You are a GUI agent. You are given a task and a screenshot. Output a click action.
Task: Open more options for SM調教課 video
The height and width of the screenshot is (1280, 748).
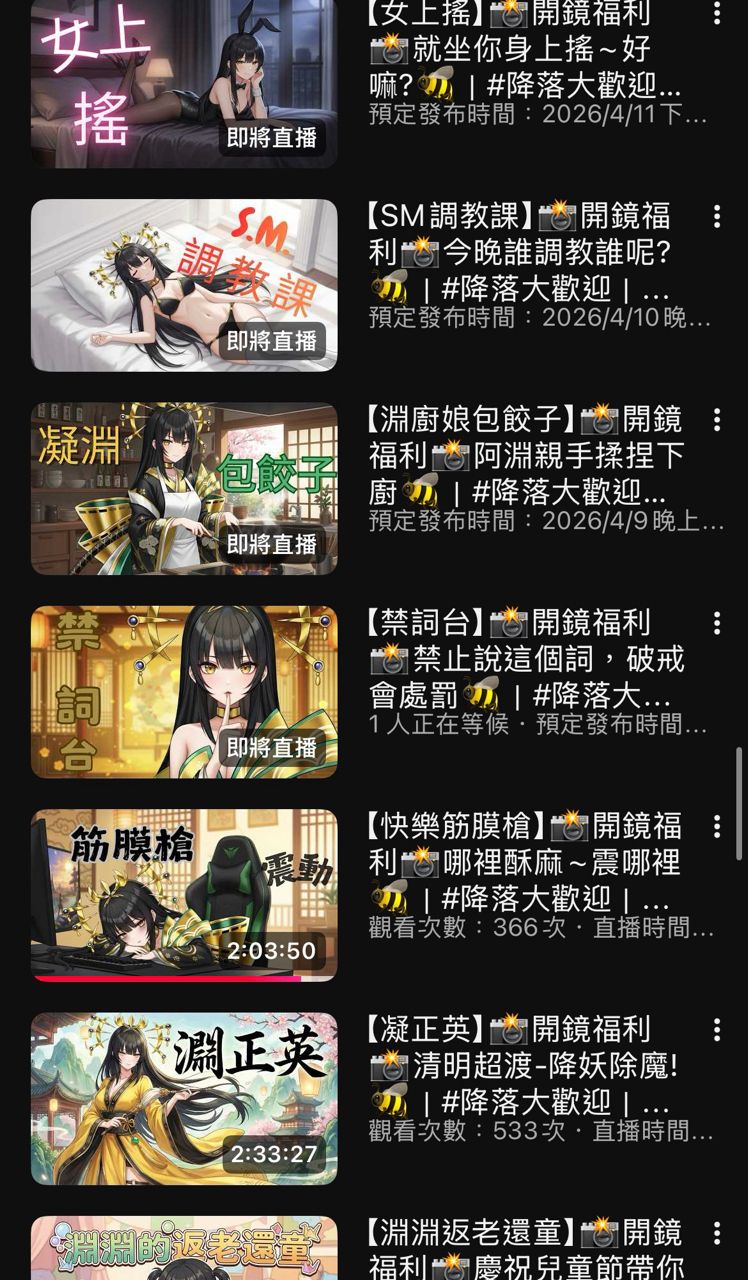(716, 216)
